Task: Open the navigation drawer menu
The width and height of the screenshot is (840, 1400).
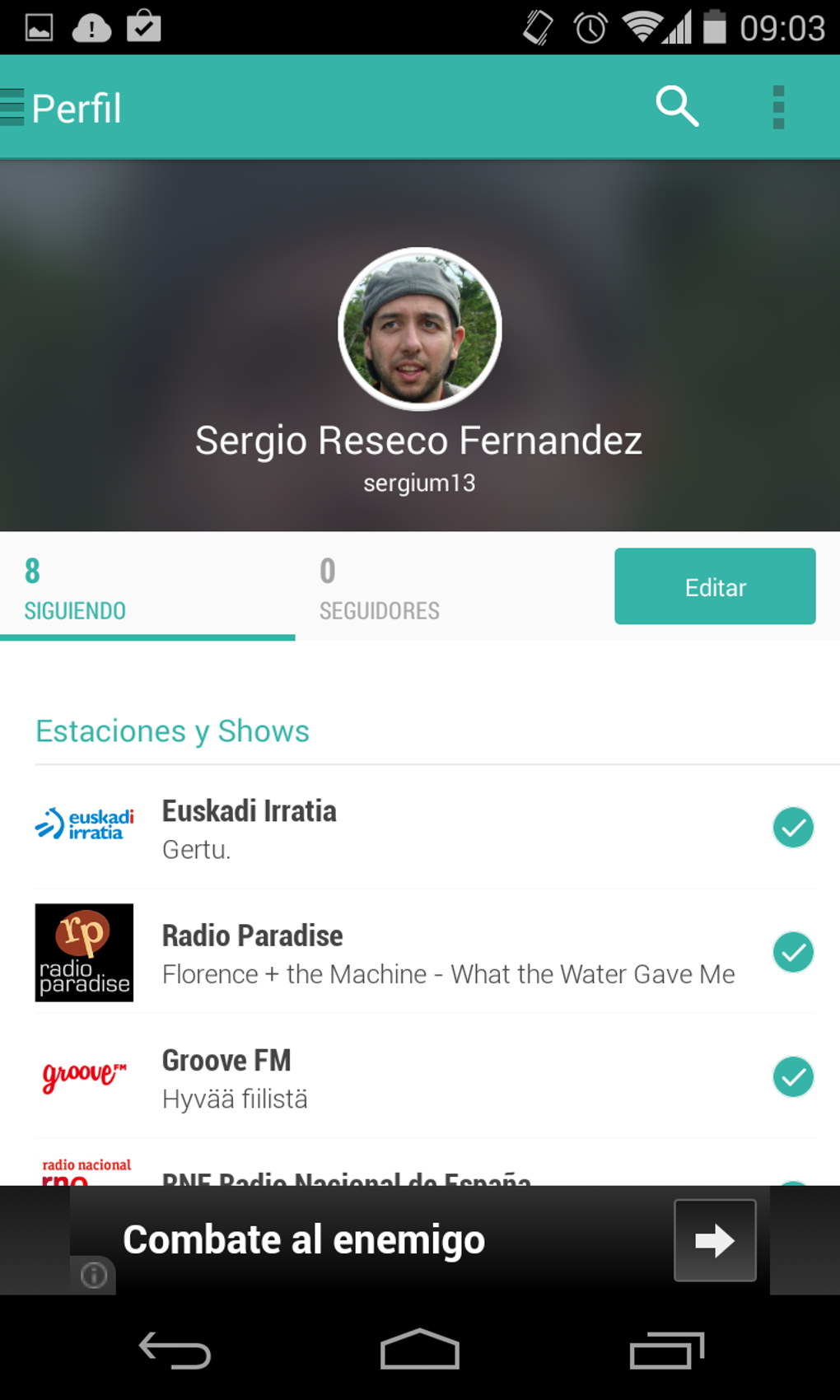Action: coord(14,108)
